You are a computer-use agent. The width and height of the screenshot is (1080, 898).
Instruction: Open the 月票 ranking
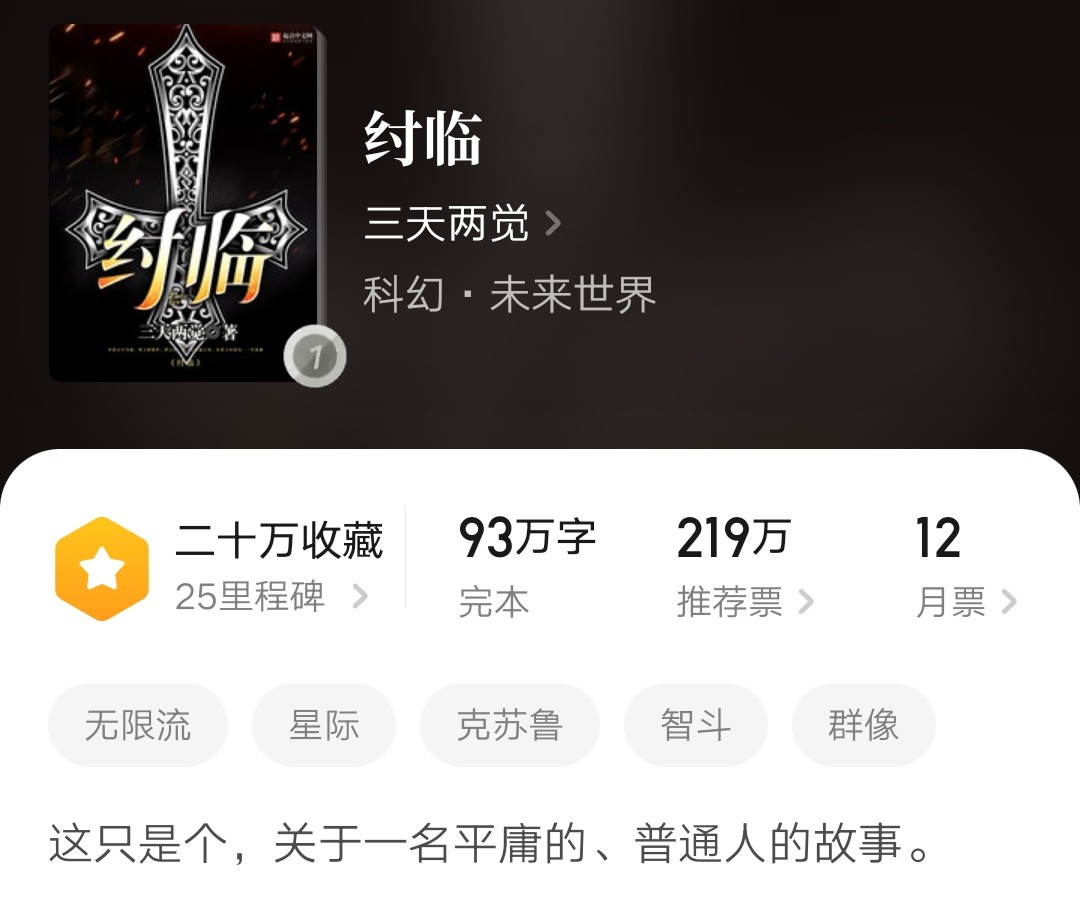tap(965, 601)
